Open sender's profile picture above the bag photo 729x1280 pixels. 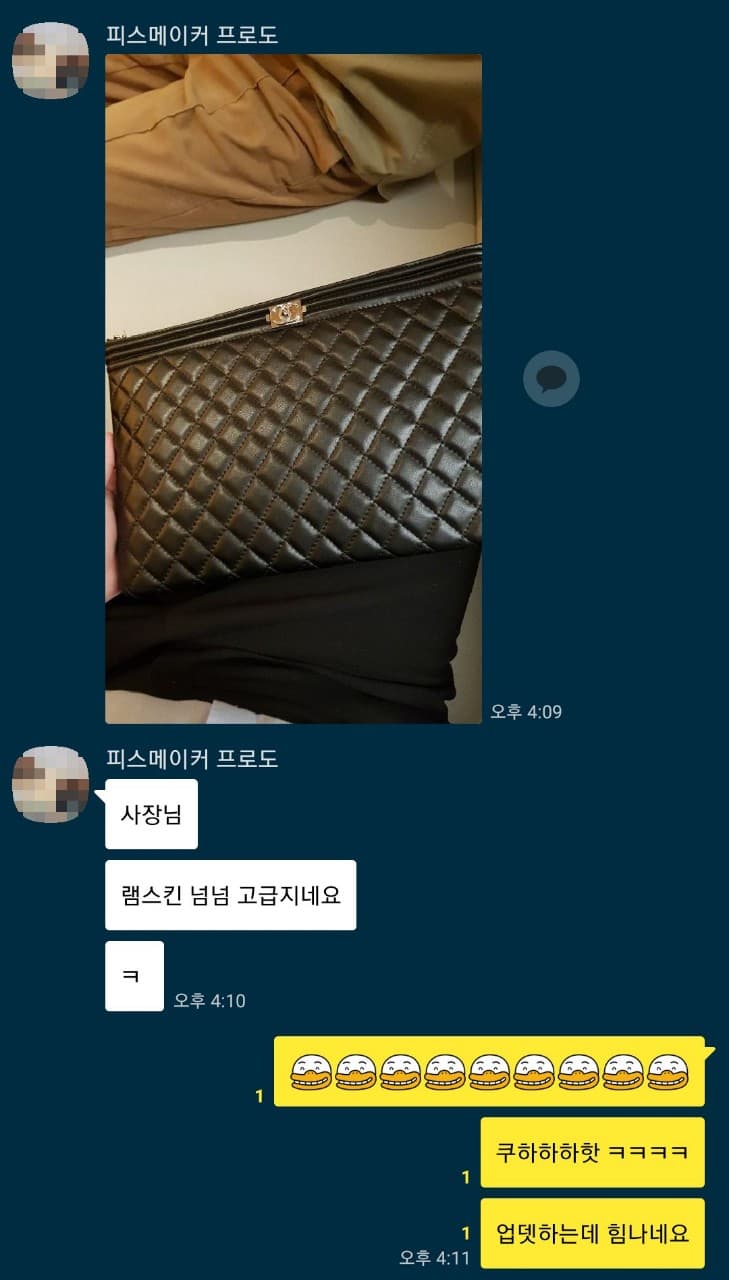click(x=50, y=60)
